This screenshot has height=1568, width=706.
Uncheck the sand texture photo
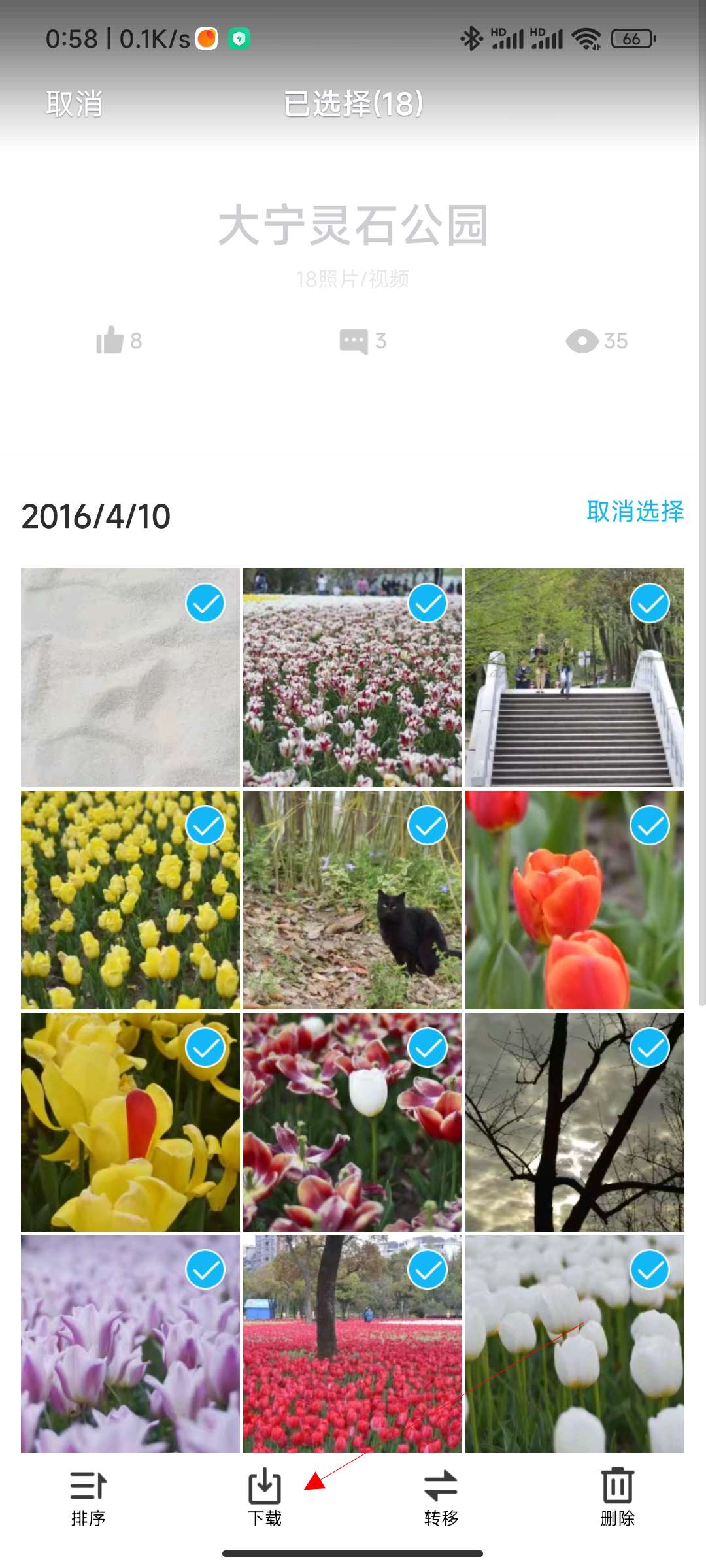click(x=205, y=603)
